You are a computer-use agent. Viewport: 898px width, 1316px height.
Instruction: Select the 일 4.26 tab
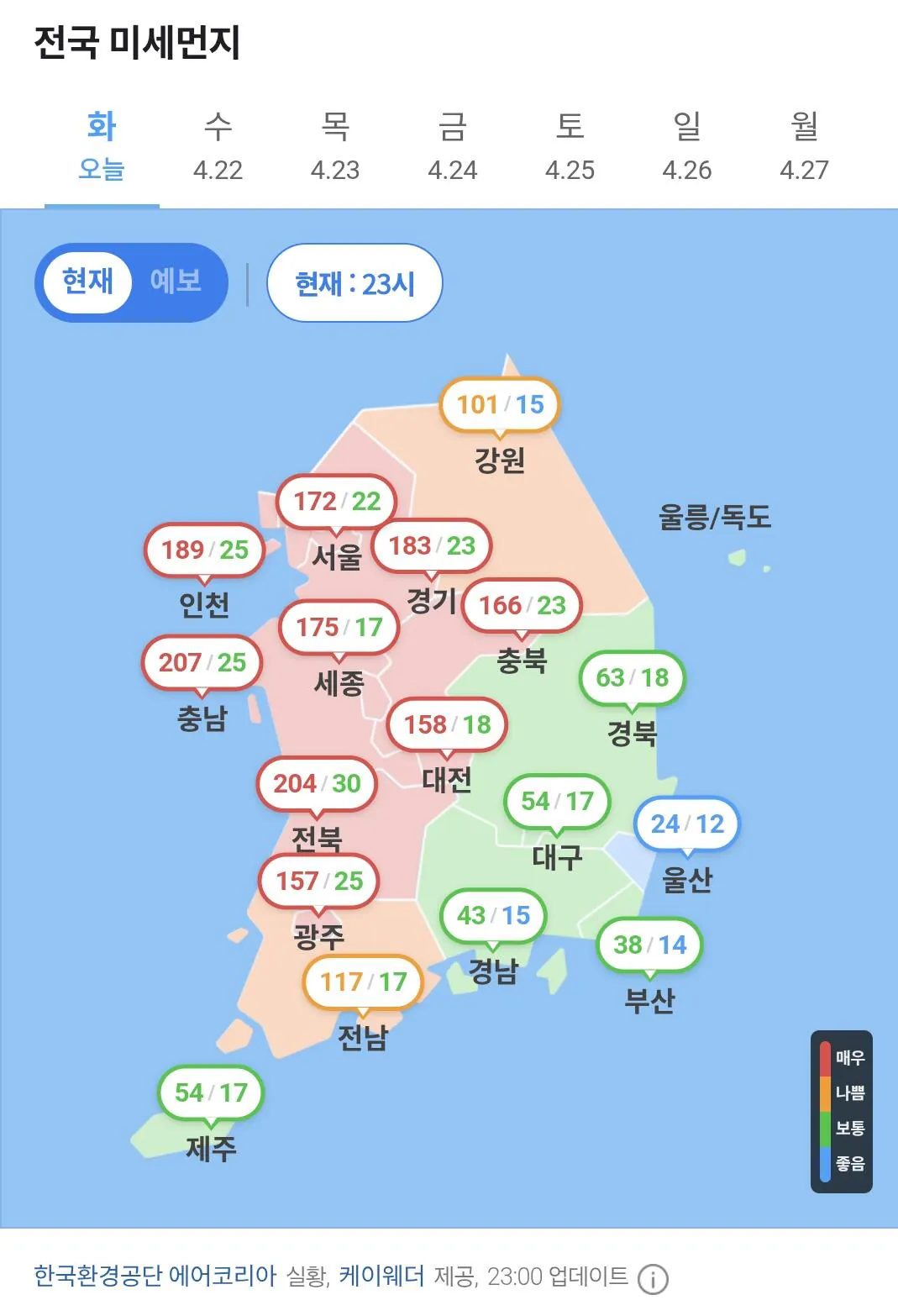[686, 147]
